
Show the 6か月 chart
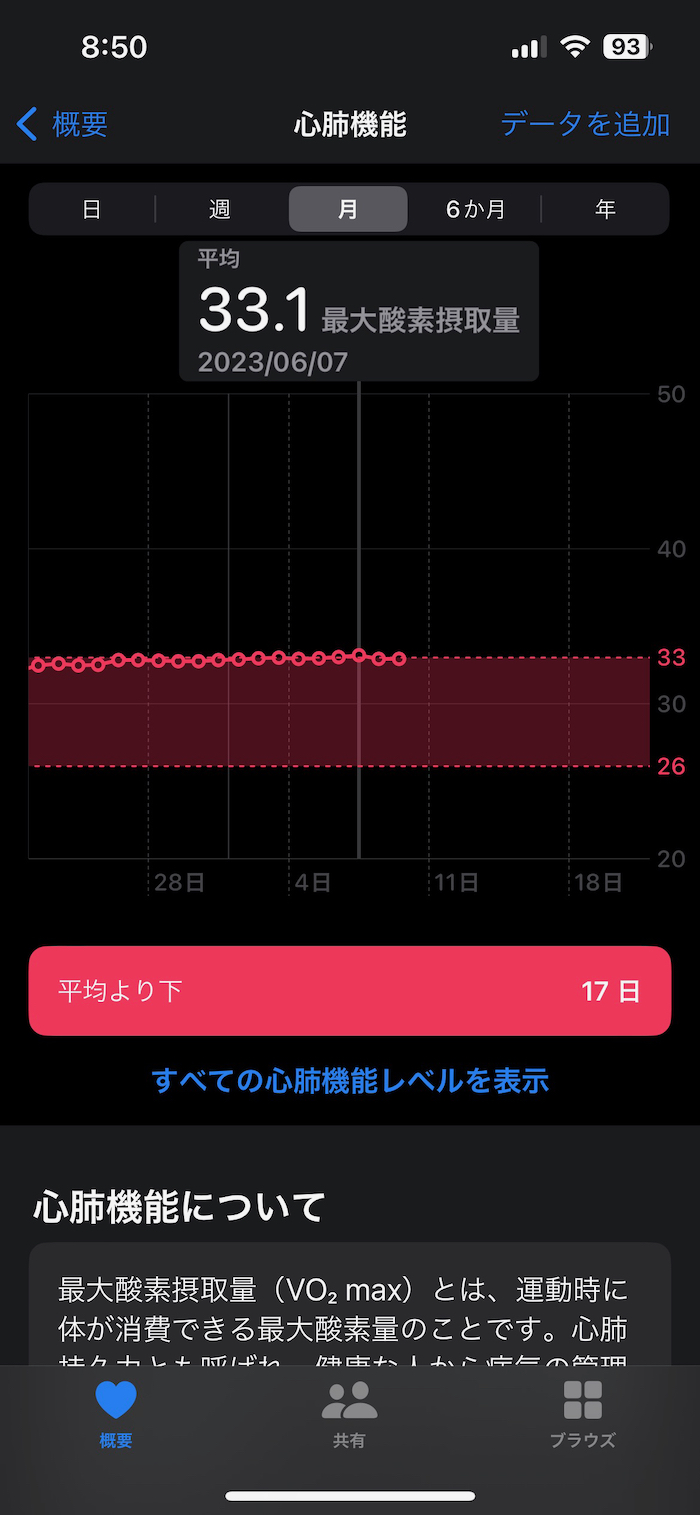pyautogui.click(x=475, y=209)
